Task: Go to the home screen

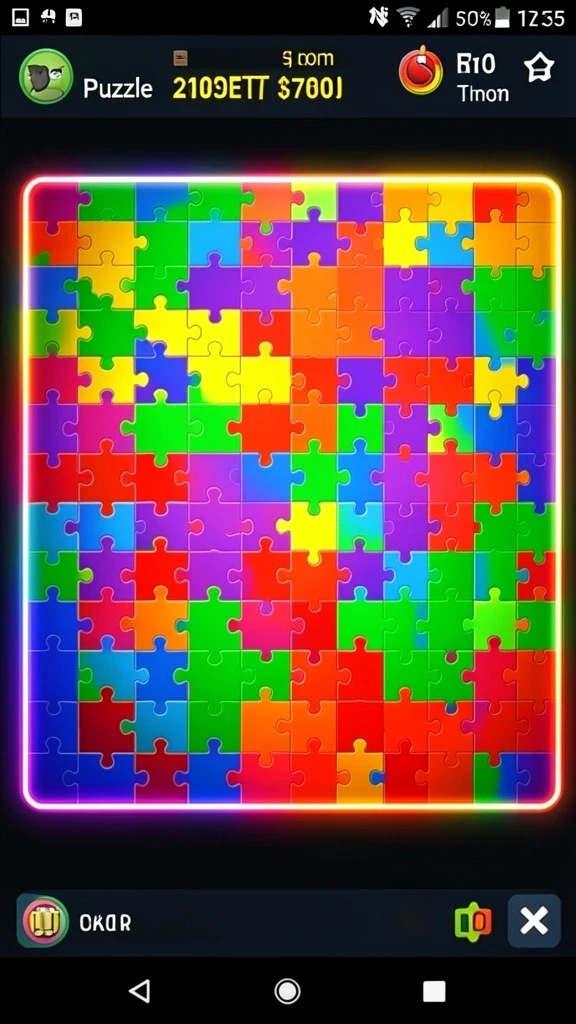Action: pos(287,991)
